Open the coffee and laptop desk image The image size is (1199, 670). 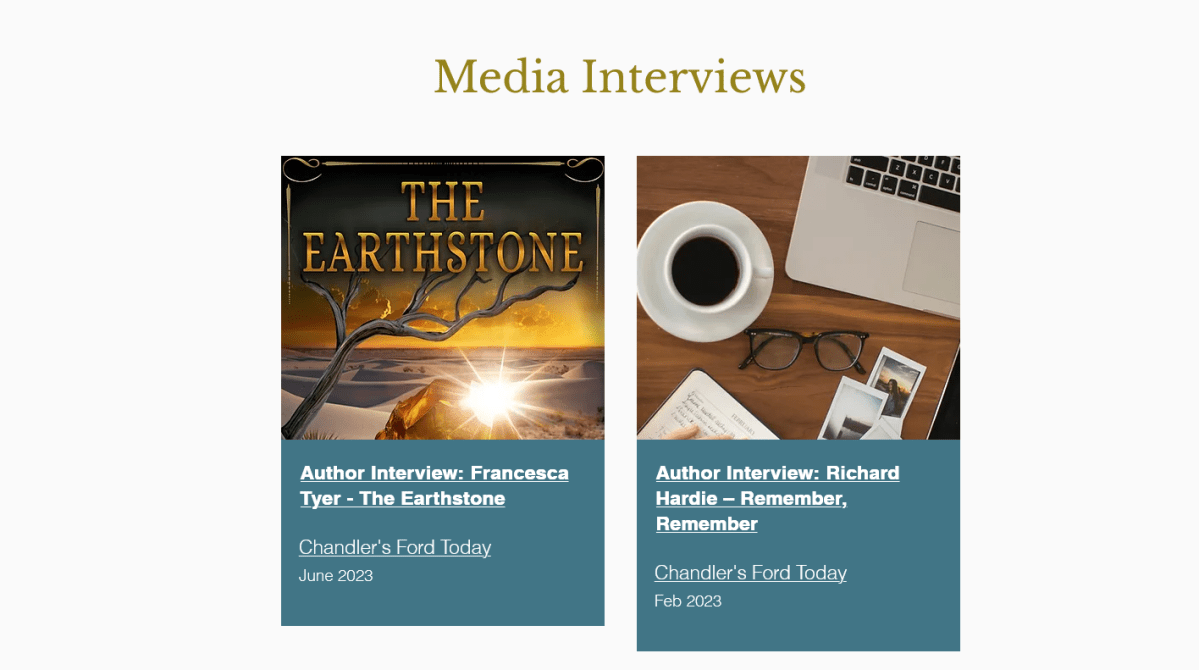tap(798, 298)
